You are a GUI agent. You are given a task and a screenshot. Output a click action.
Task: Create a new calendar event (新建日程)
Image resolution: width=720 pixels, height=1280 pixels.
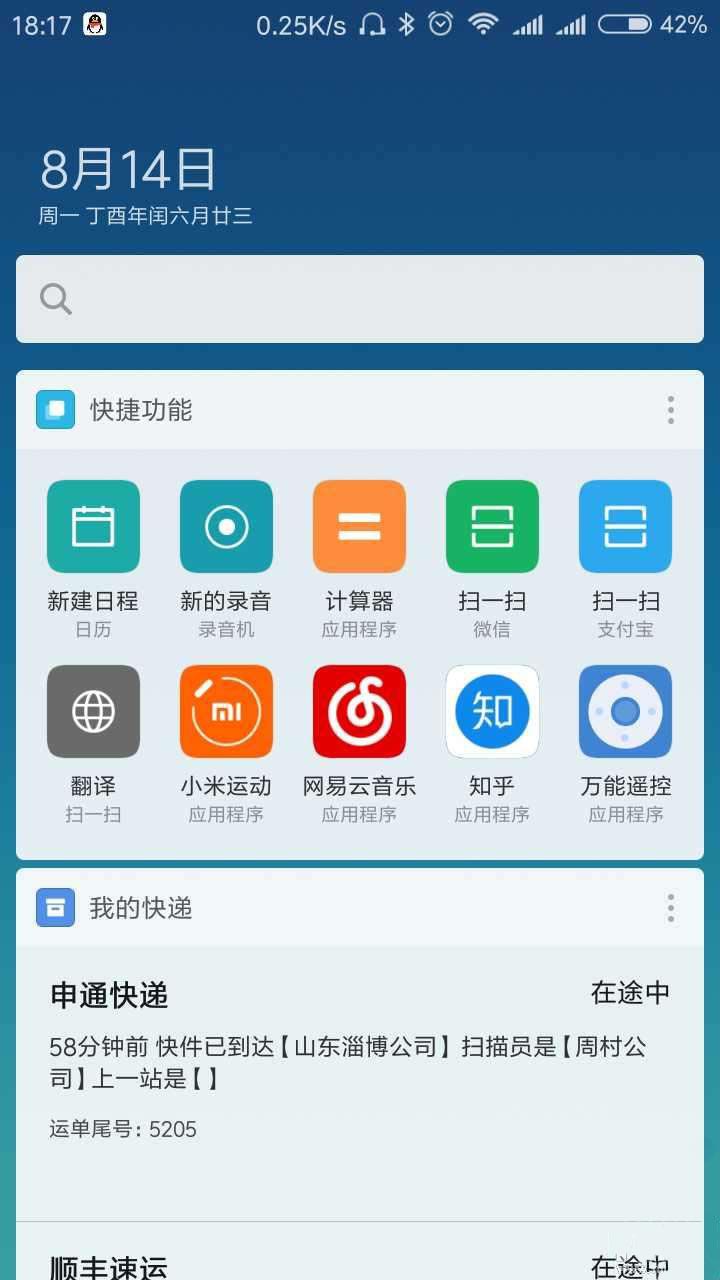click(x=93, y=527)
